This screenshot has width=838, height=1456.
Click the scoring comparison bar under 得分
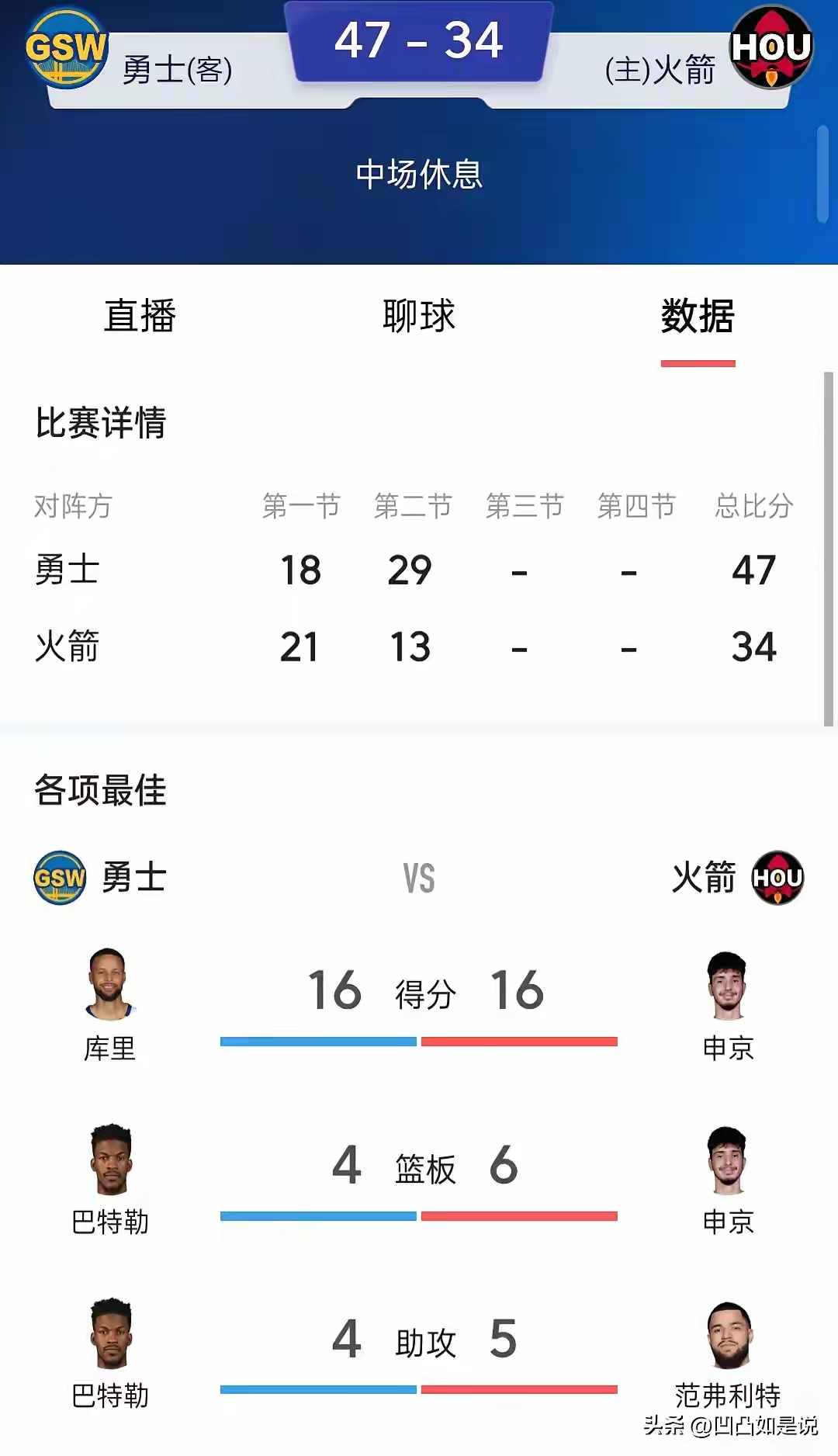419,1040
